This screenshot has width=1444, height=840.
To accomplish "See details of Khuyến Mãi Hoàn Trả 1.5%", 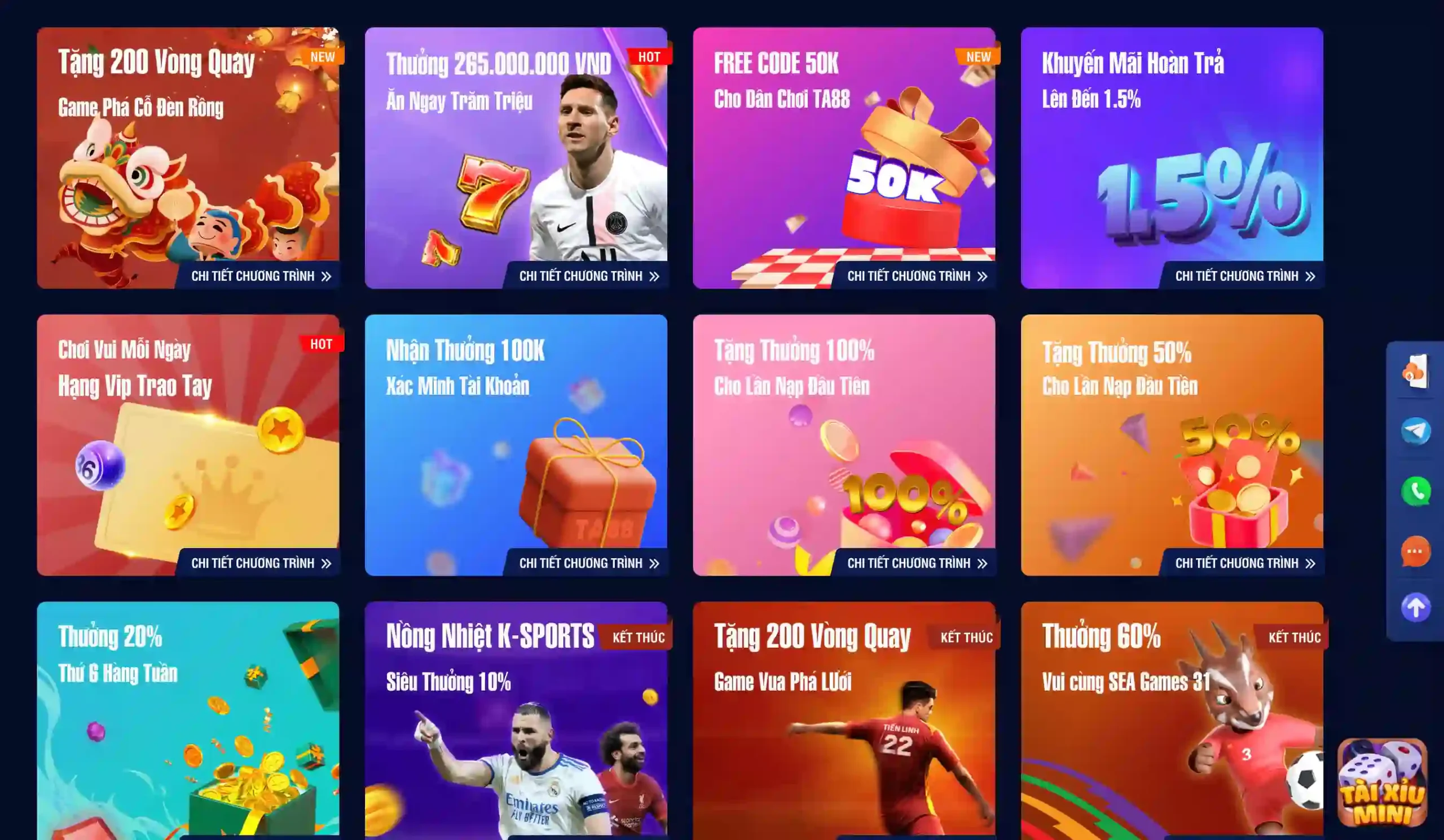I will [1244, 276].
